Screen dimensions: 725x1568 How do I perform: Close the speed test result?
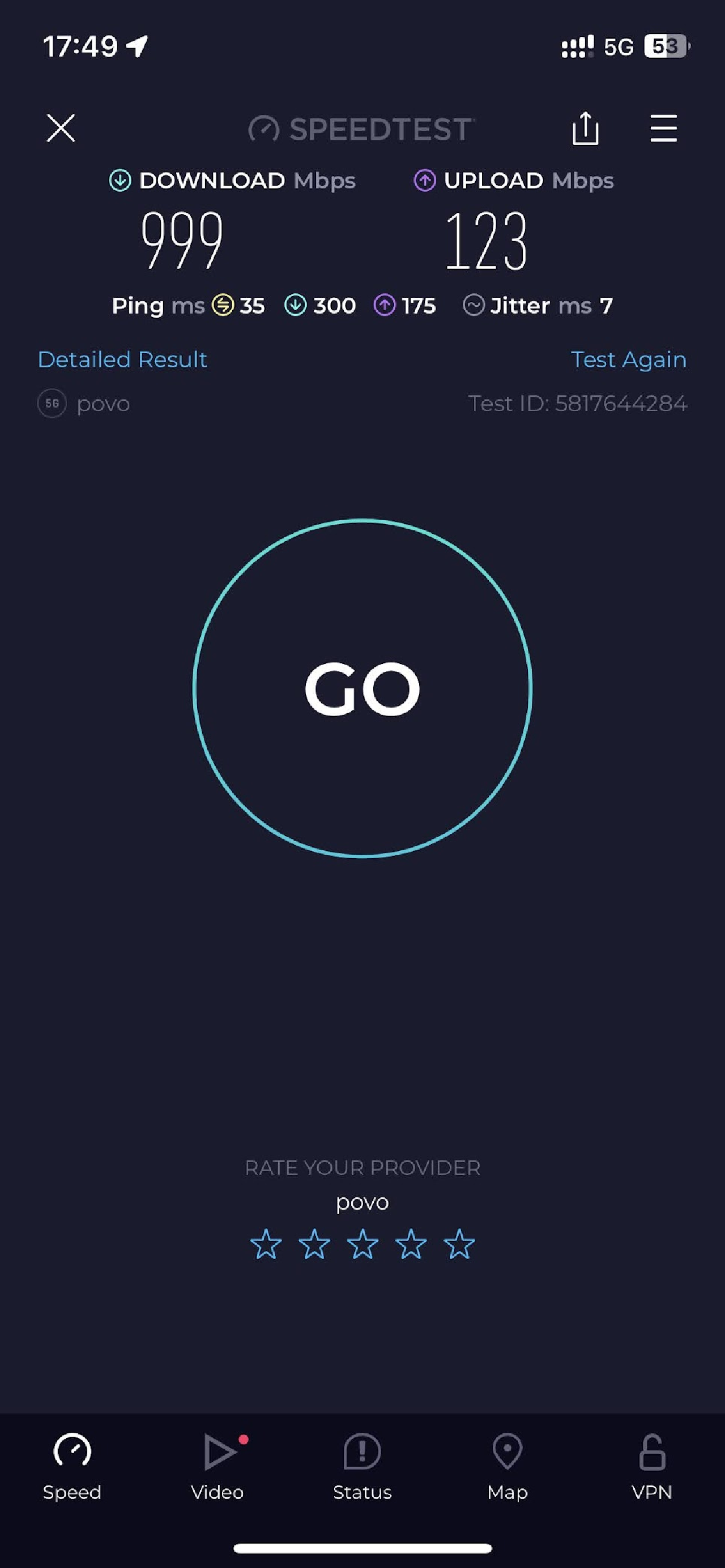coord(61,128)
